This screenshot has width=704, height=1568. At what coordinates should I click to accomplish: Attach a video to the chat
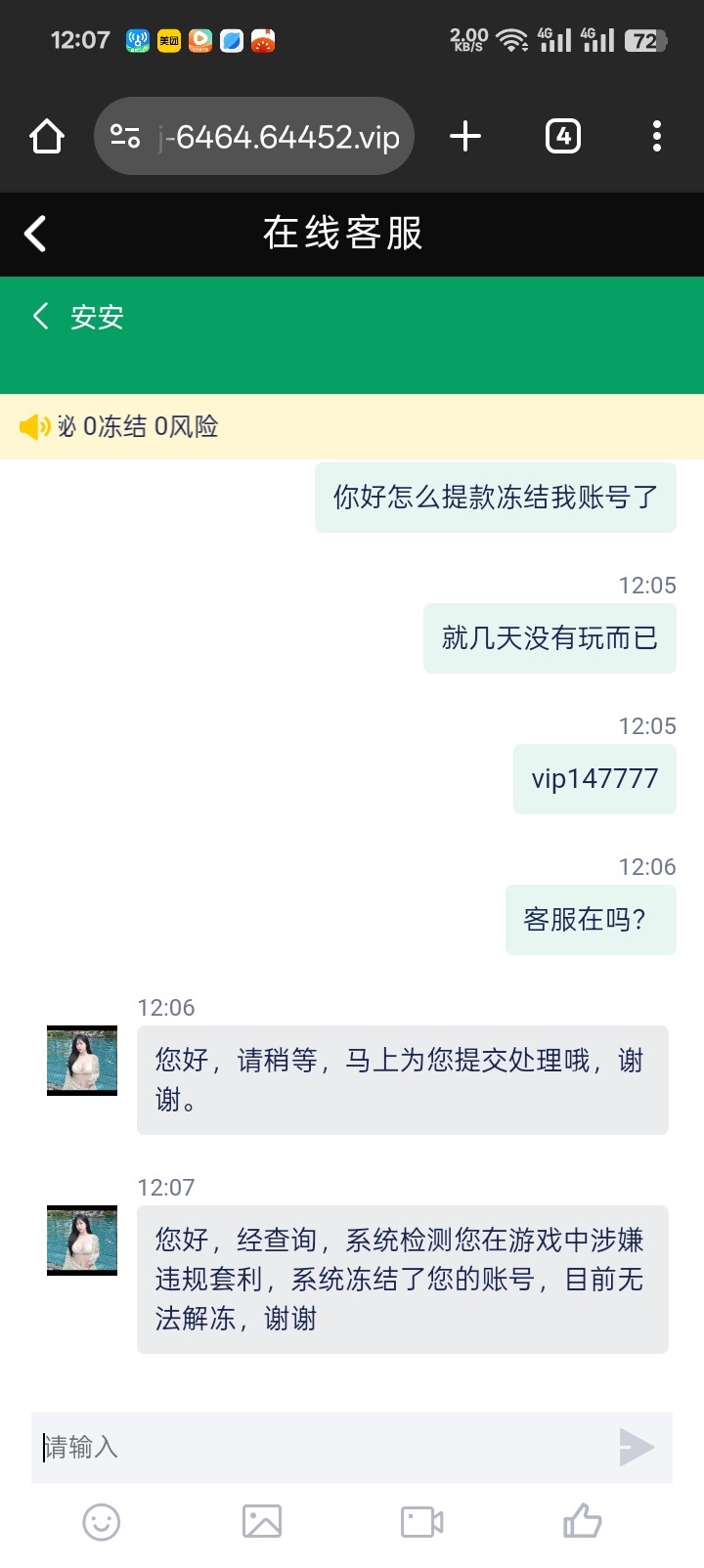[x=422, y=1522]
